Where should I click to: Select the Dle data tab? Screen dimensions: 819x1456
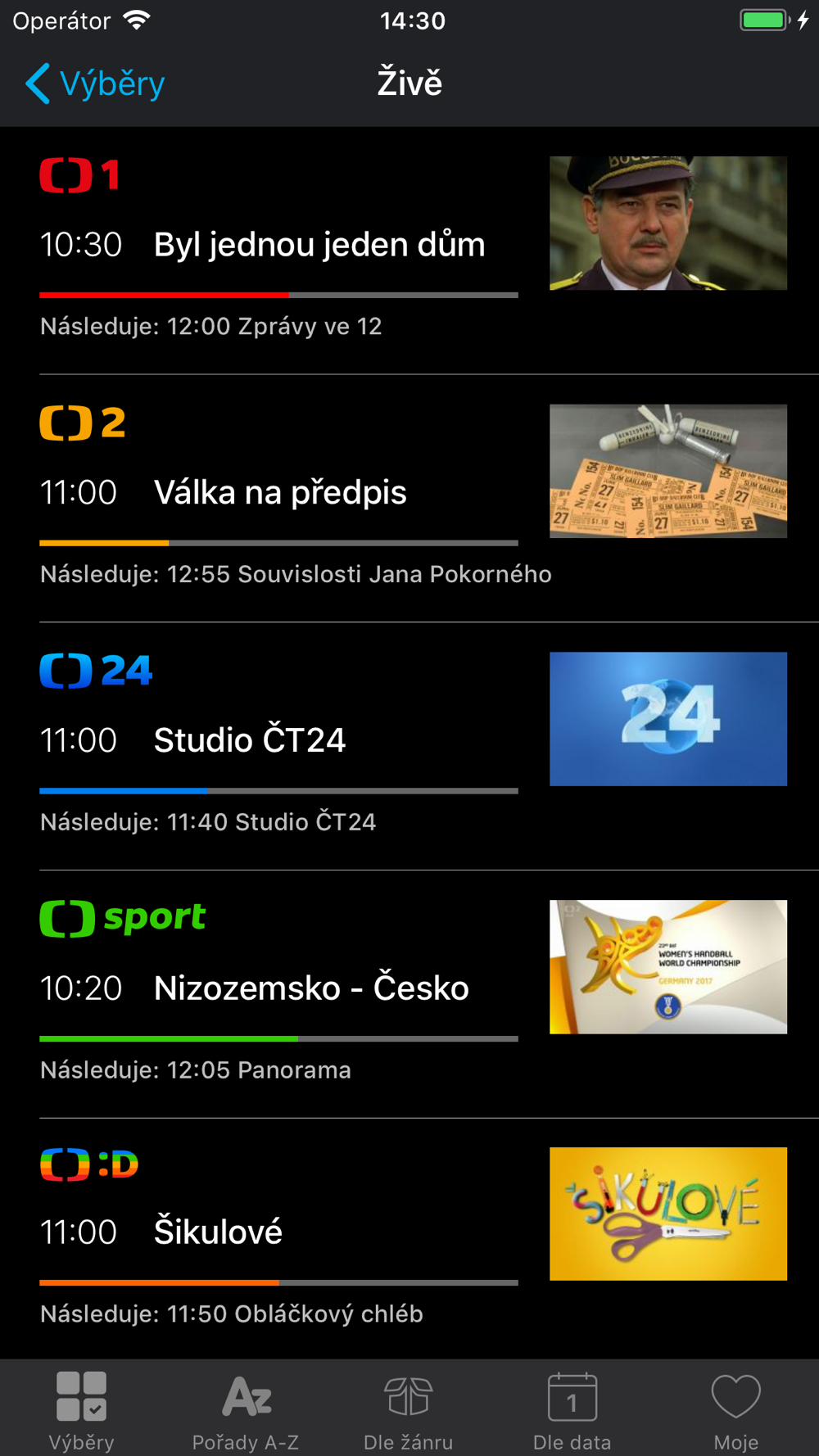pos(572,1409)
